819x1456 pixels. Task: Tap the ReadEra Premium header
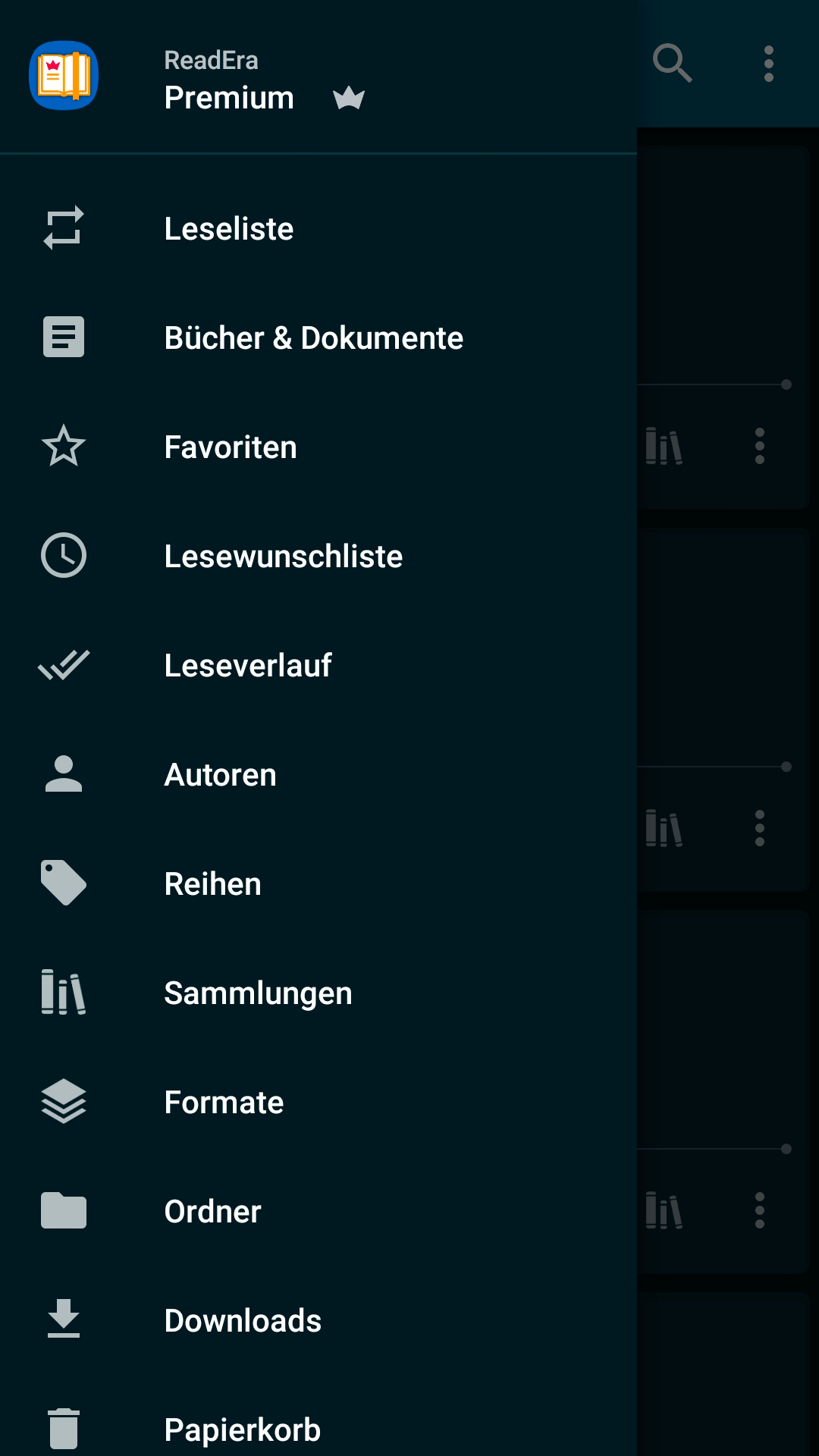pos(227,80)
